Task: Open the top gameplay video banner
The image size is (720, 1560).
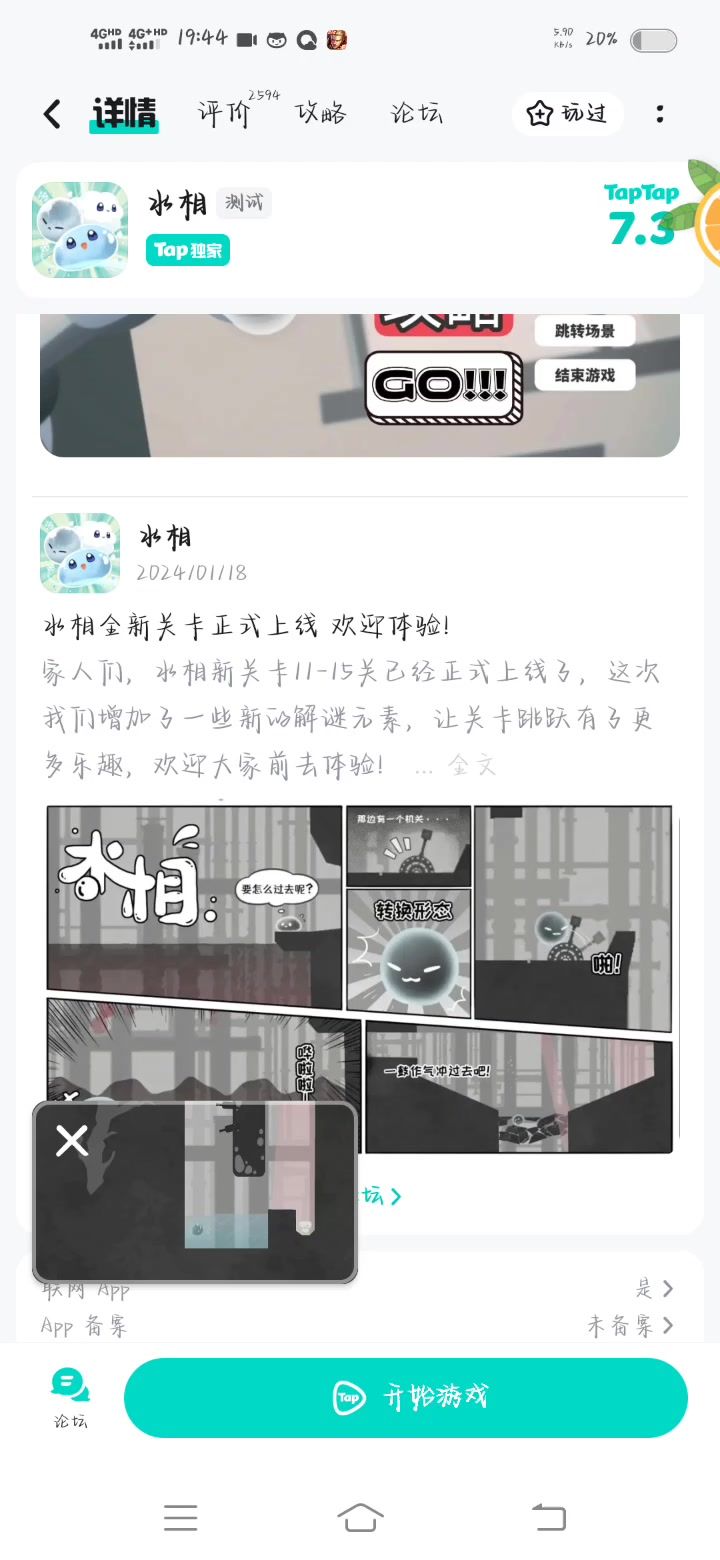Action: 360,385
